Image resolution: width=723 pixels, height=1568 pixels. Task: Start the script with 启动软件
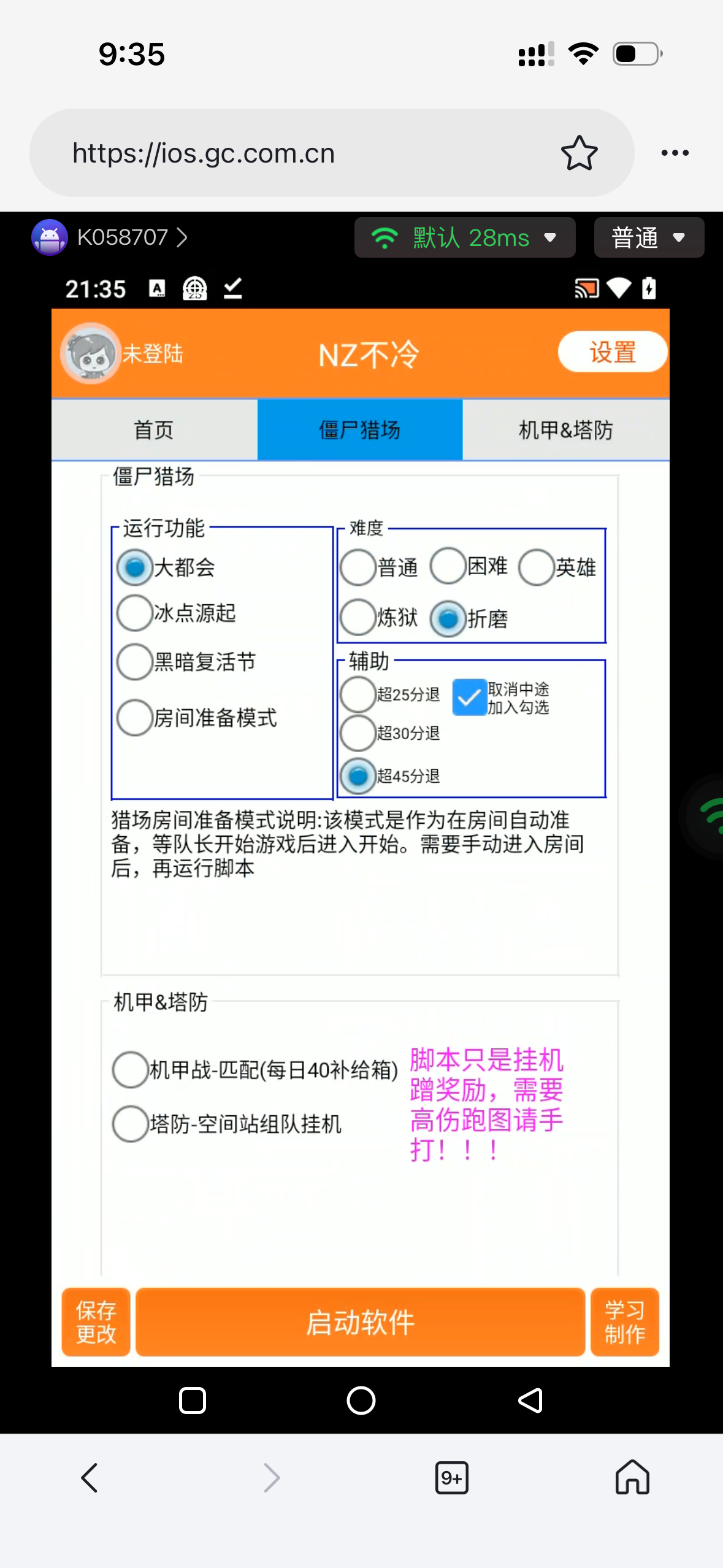point(360,1321)
